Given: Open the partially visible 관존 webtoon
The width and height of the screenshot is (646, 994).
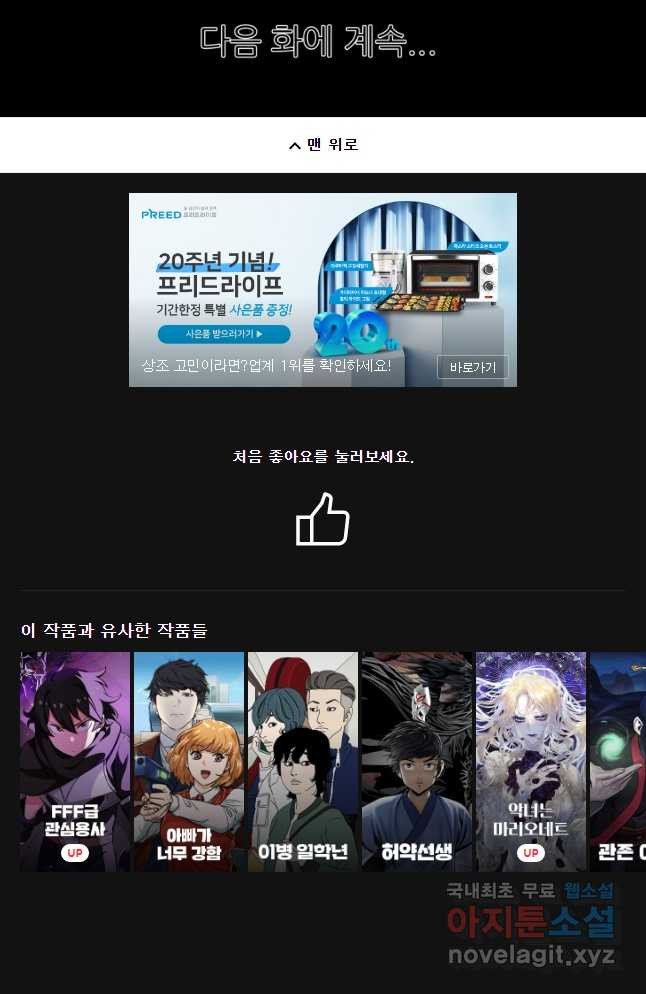Looking at the screenshot, I should [619, 761].
